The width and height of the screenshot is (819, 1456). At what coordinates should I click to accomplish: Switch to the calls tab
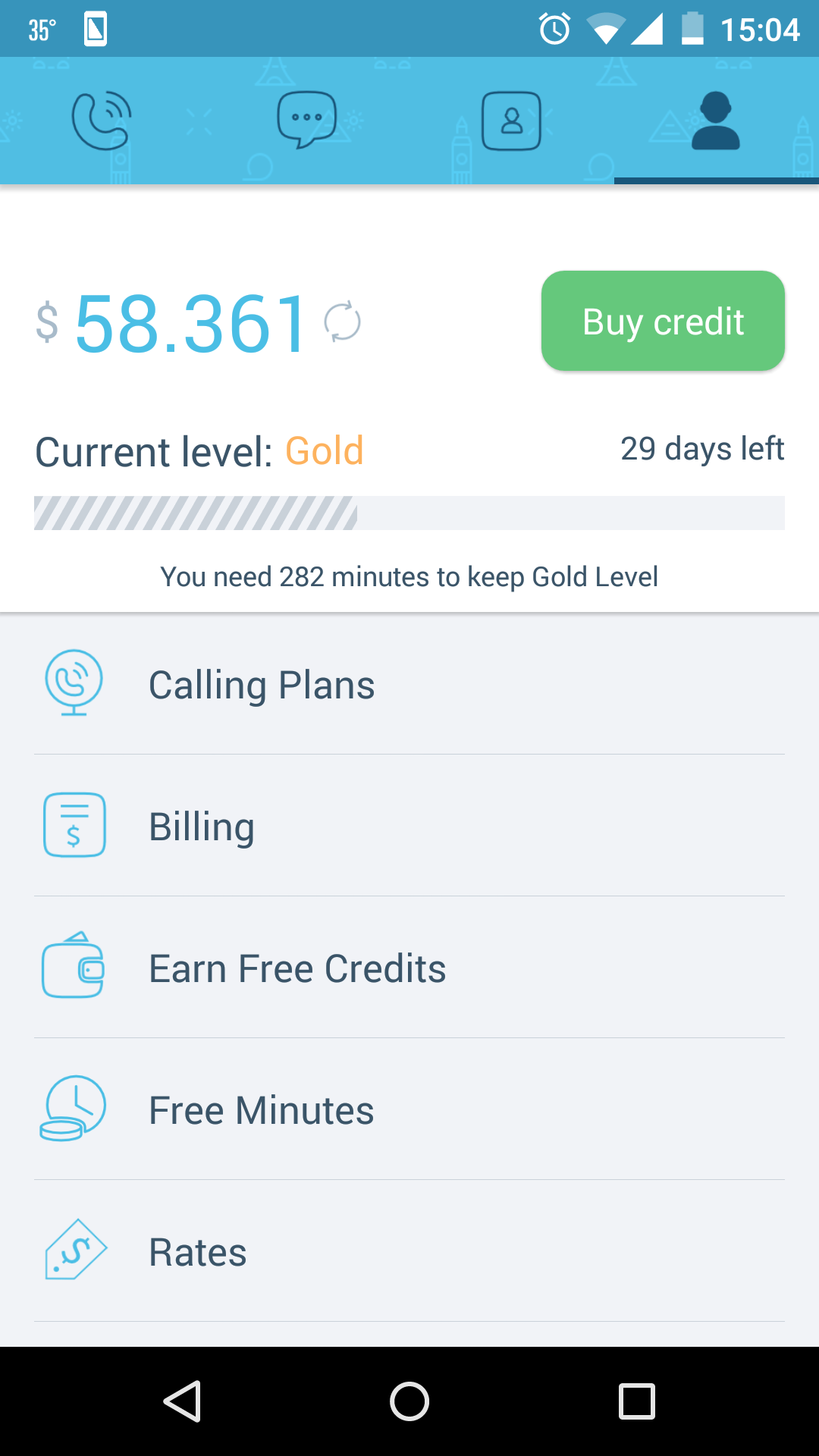click(x=102, y=121)
